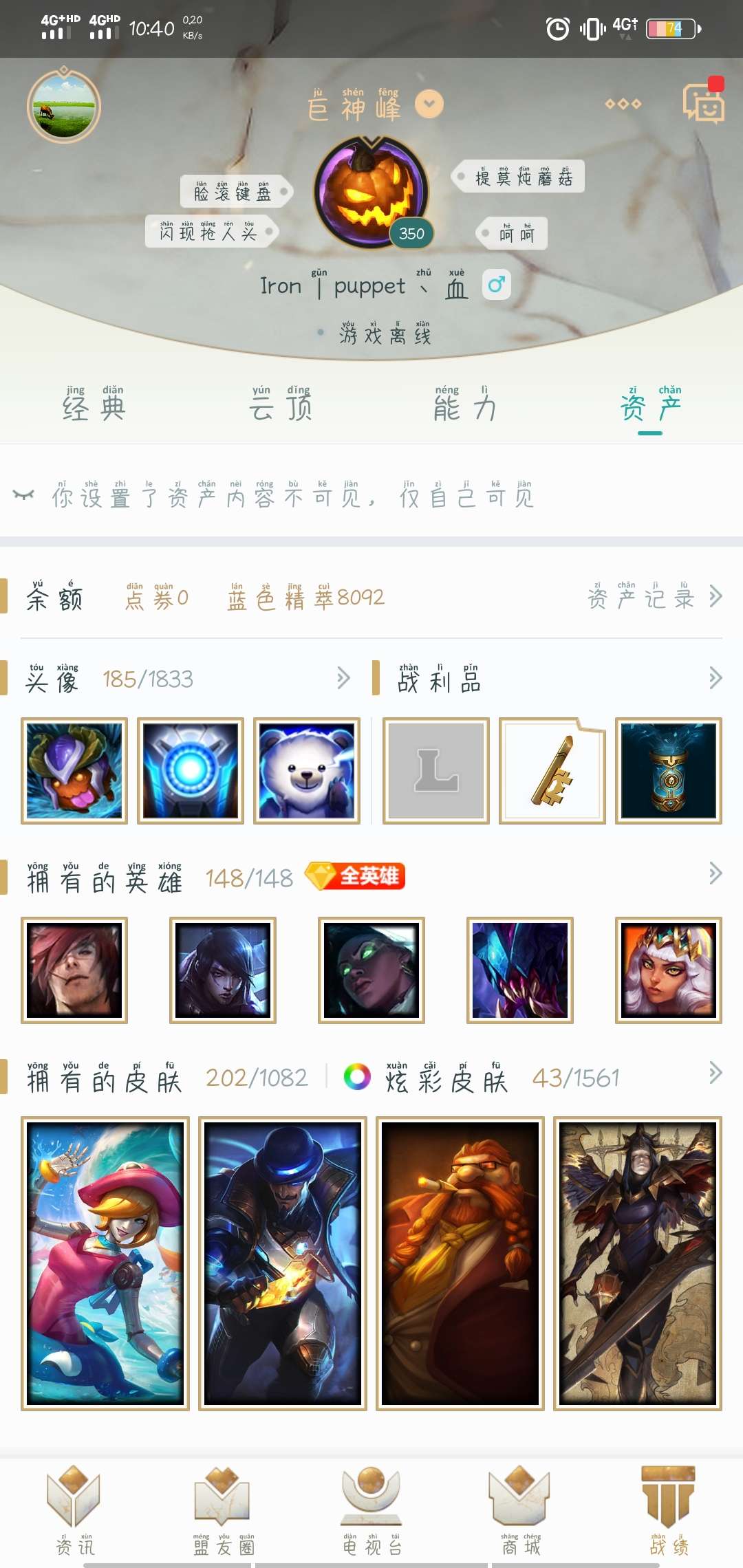View the white bear avatar icon
This screenshot has height=1568, width=743.
[307, 771]
